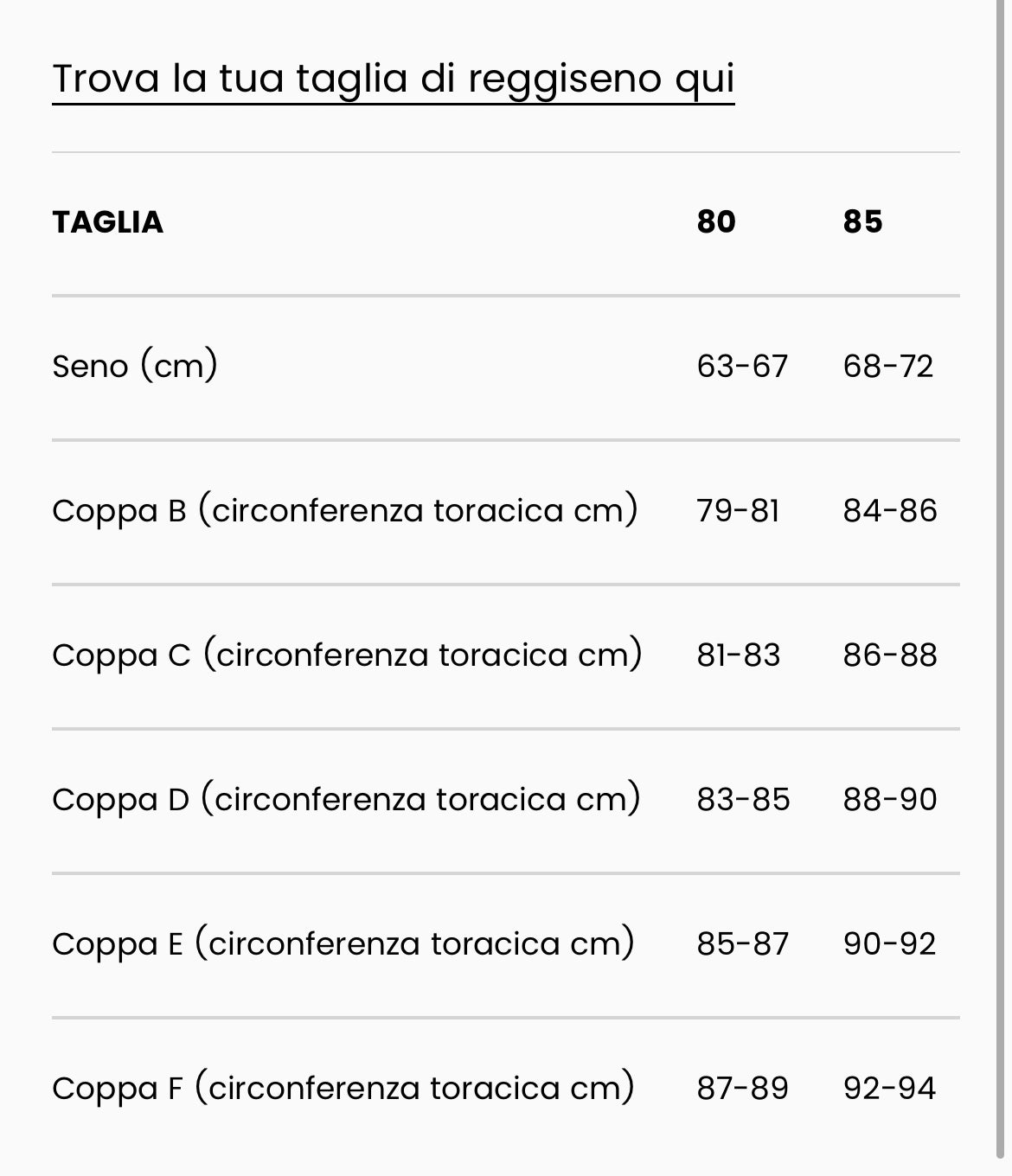
Task: Open the 'Trova la tua taglia di reggiseno qui' link
Action: [393, 79]
